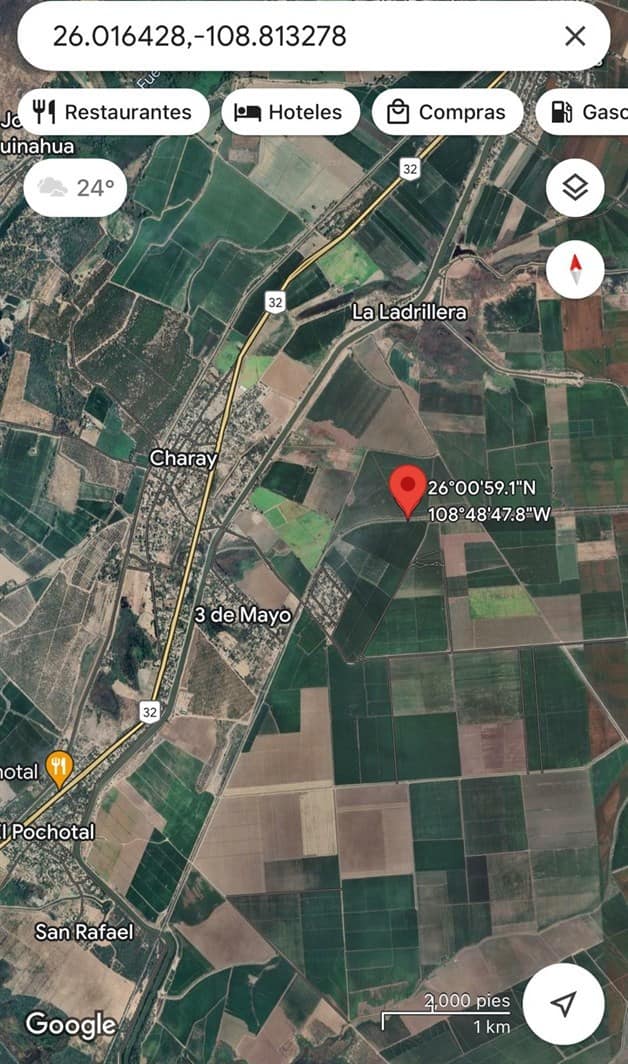
Task: Open the 24° weather widget
Action: (75, 187)
